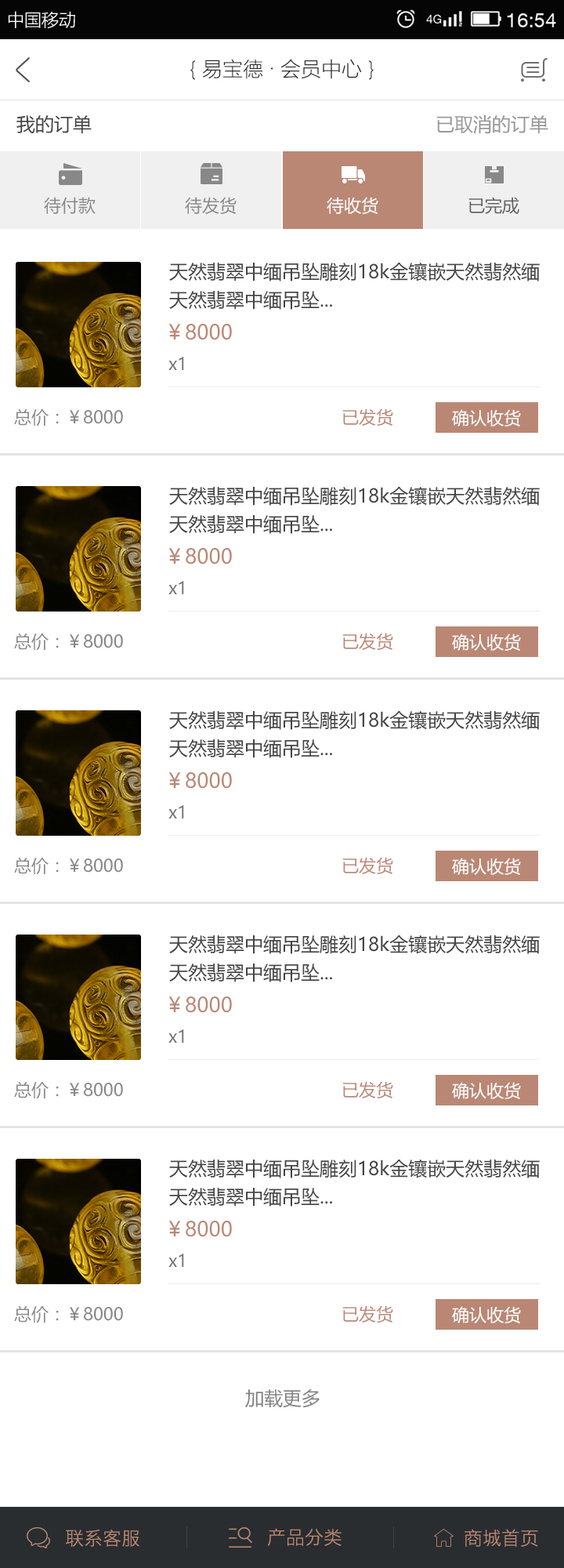The height and width of the screenshot is (1568, 564).
Task: Go back using the top-left arrow
Action: (x=23, y=70)
